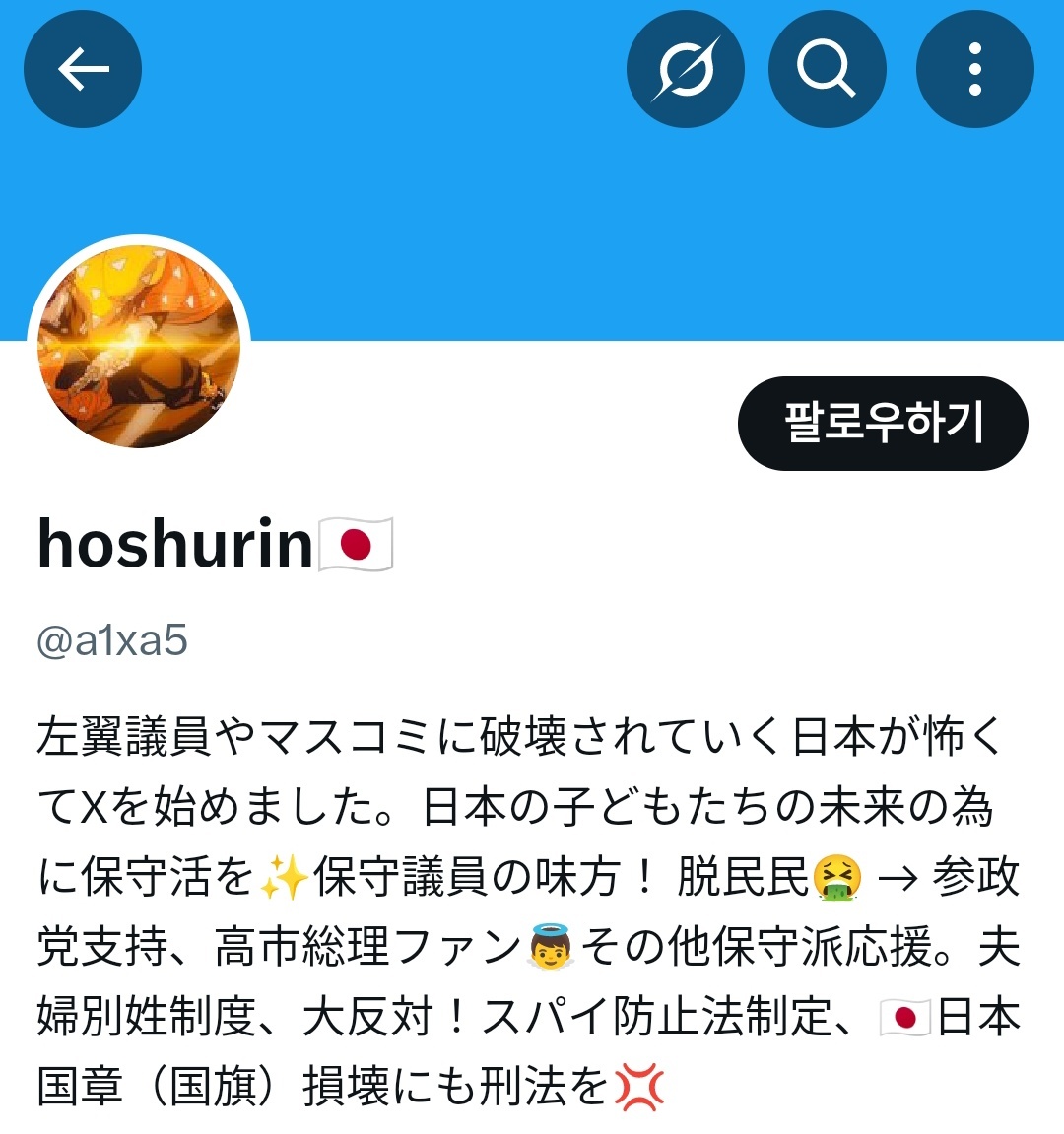Open the Grok profile summary icon
This screenshot has width=1064, height=1134.
[x=685, y=69]
